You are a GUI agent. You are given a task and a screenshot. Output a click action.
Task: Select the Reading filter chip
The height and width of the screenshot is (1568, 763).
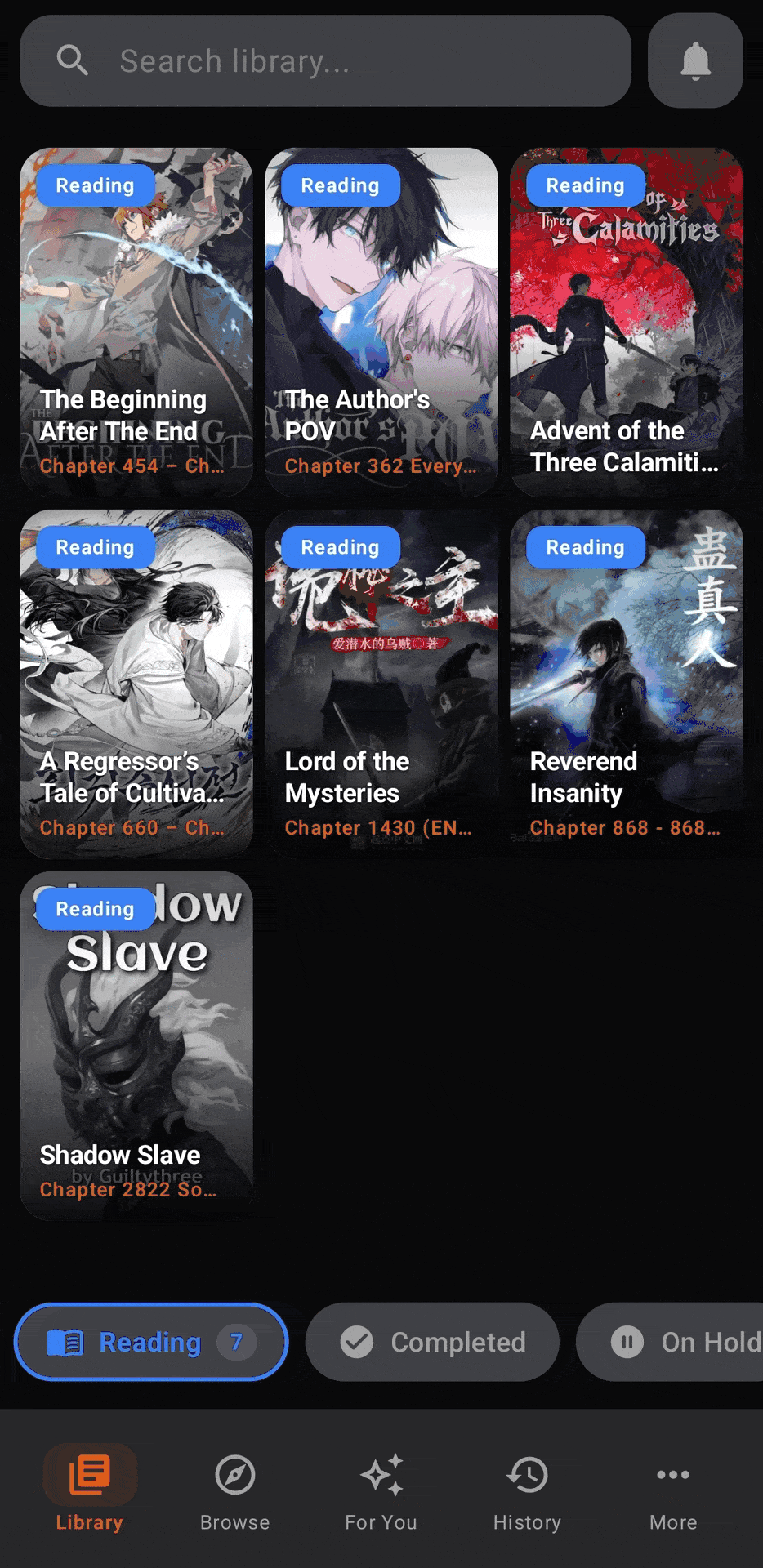click(x=151, y=1342)
